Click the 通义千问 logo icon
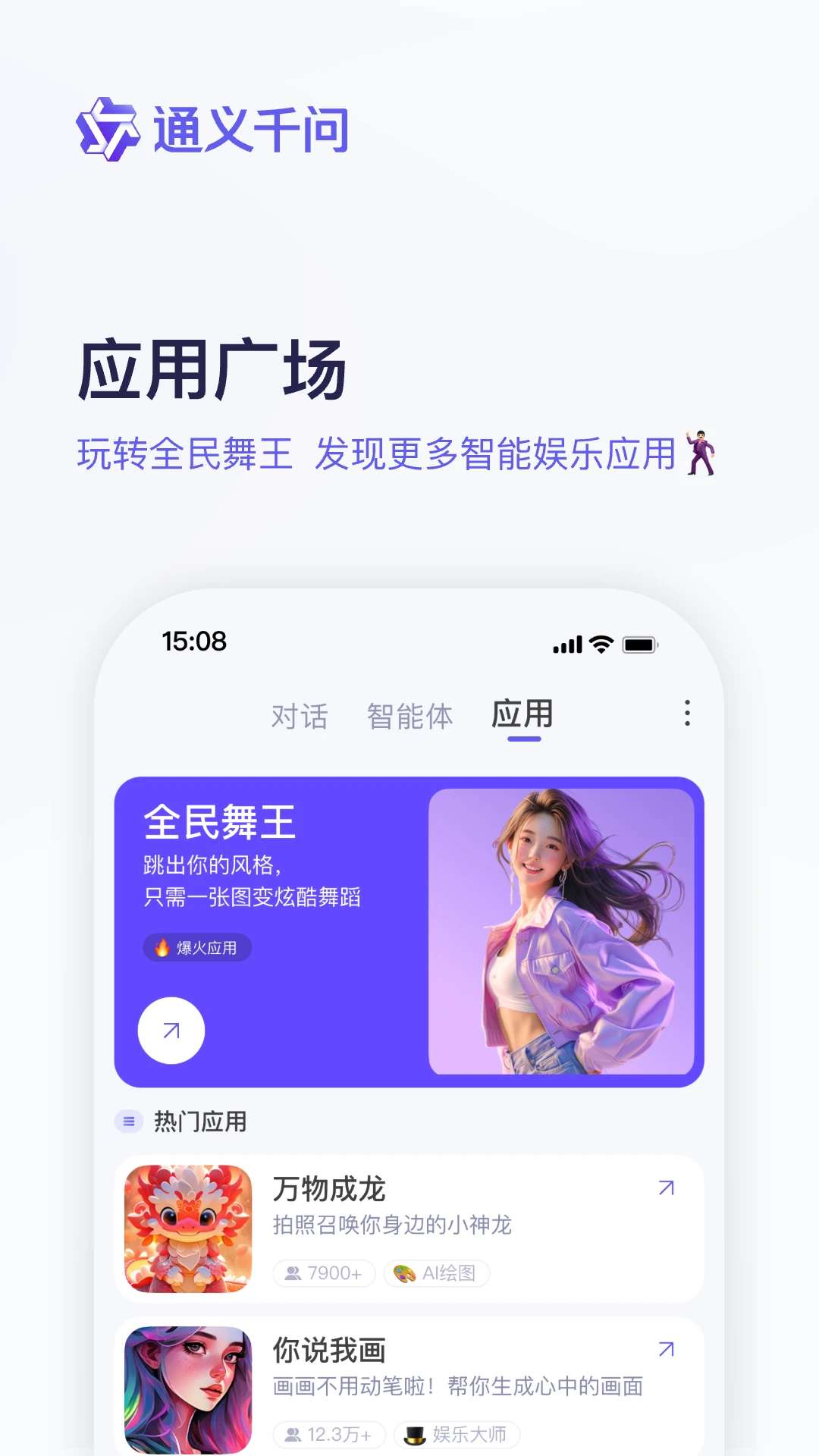Screen dimensions: 819x1456 pyautogui.click(x=108, y=130)
